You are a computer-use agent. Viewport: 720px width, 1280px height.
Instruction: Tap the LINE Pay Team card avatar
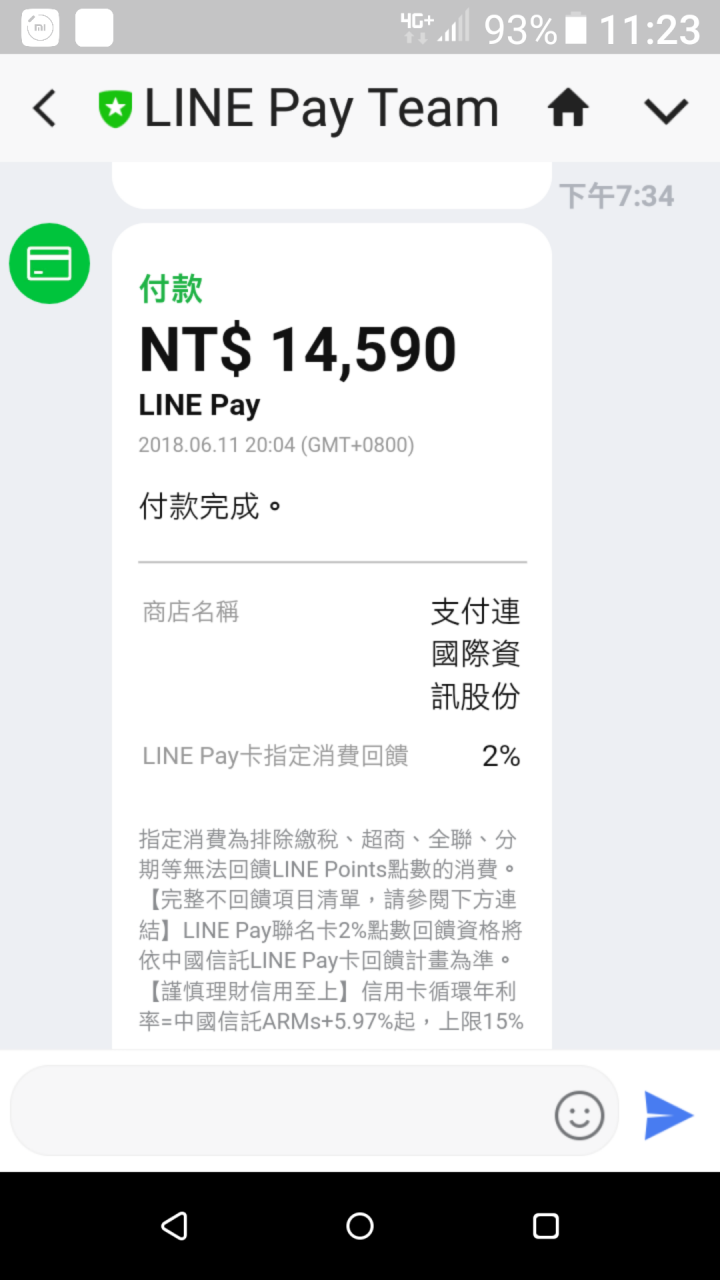click(49, 264)
